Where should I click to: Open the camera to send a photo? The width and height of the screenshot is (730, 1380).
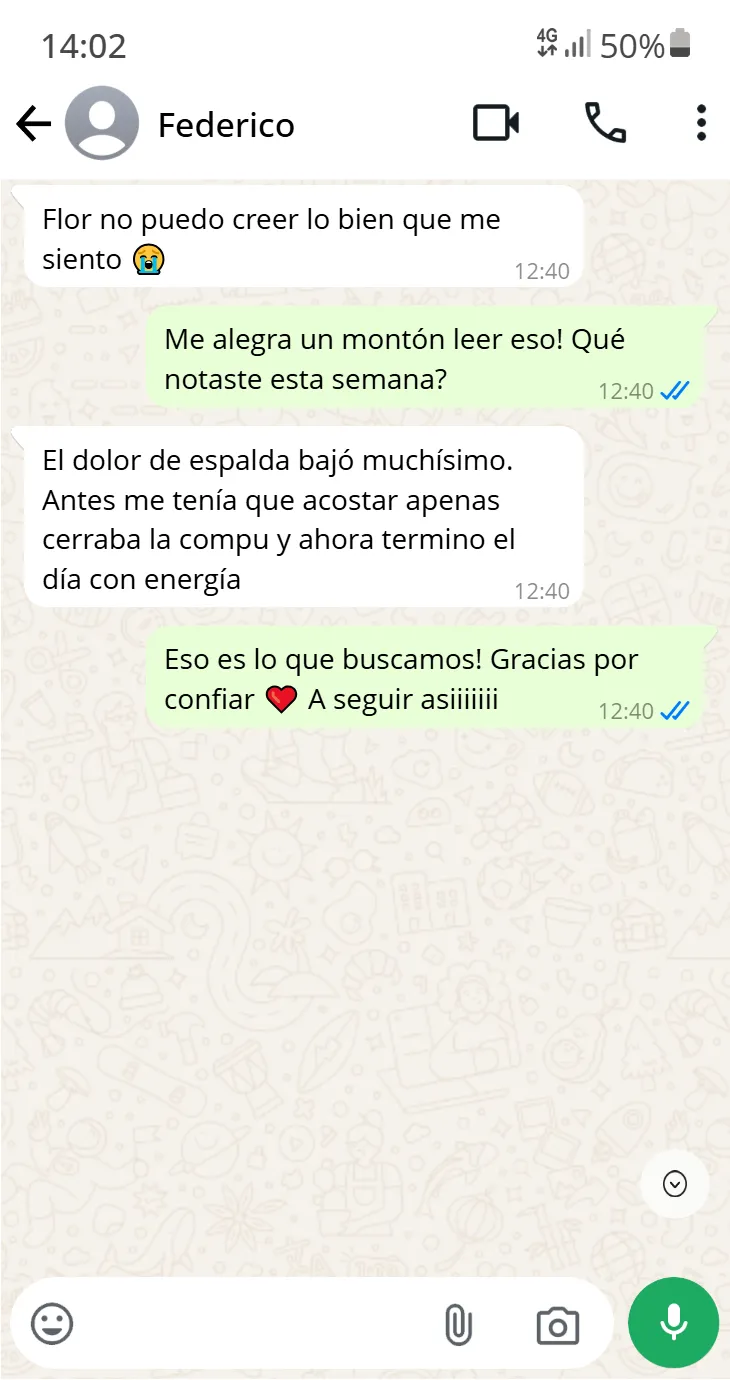coord(557,1325)
